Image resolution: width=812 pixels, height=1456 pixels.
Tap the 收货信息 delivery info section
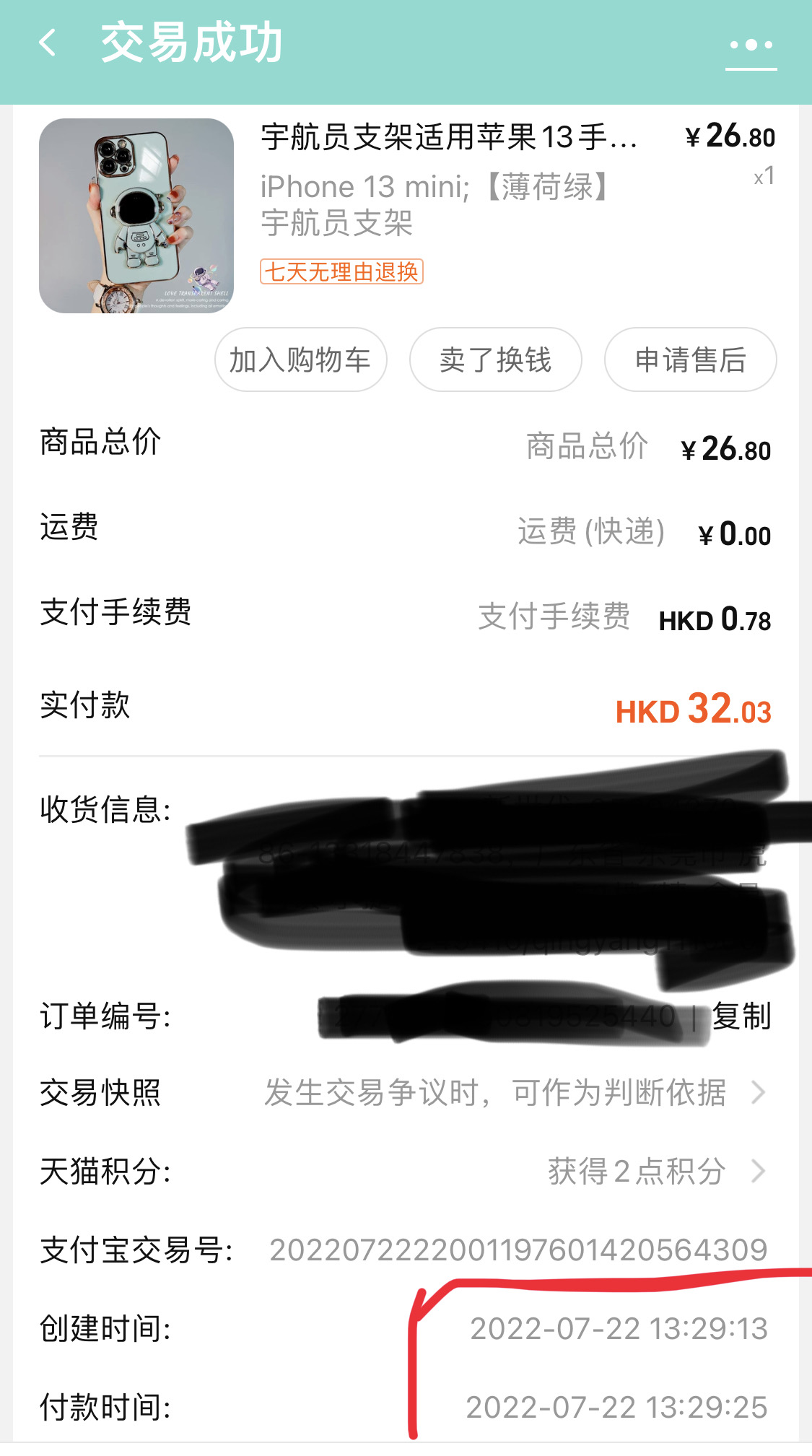[x=104, y=811]
